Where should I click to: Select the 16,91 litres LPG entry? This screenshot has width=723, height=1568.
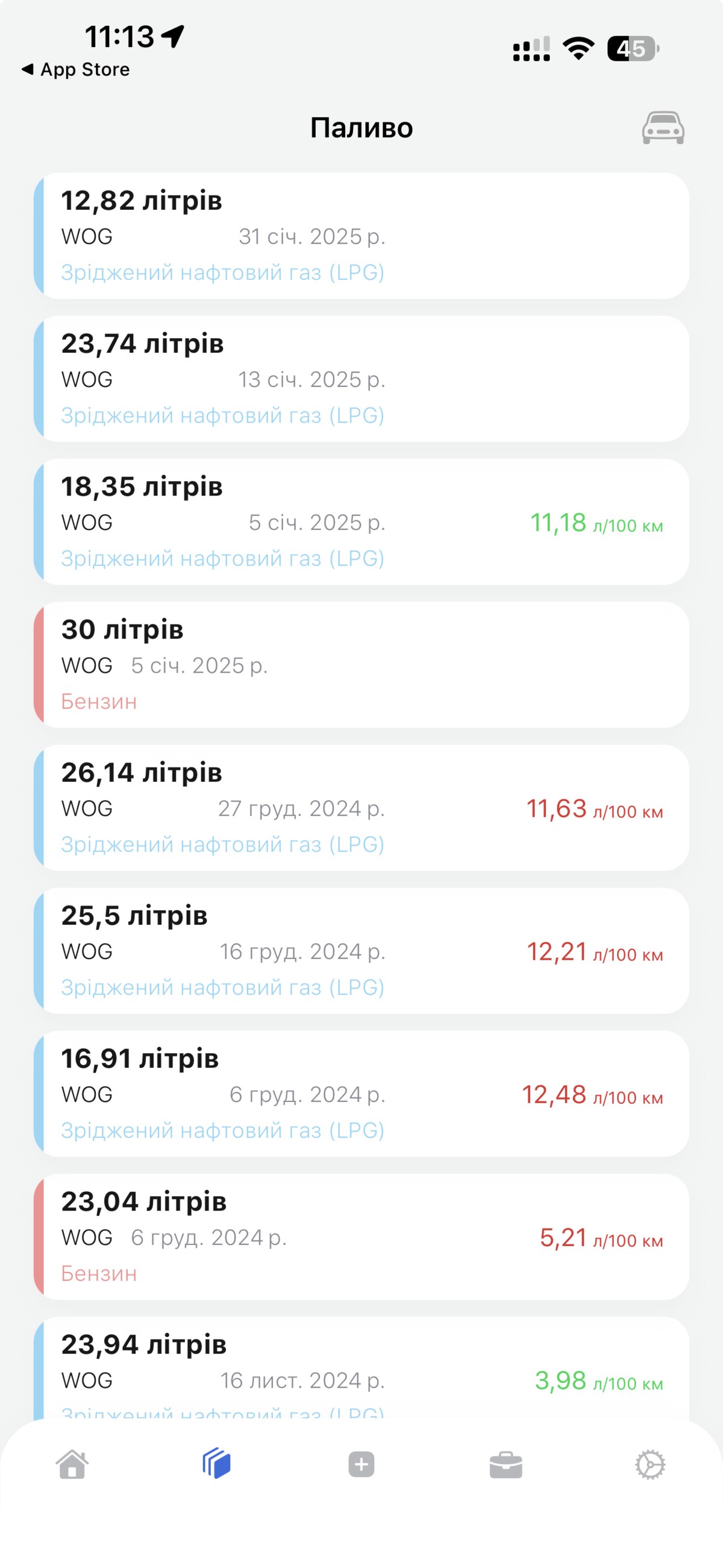(361, 1094)
